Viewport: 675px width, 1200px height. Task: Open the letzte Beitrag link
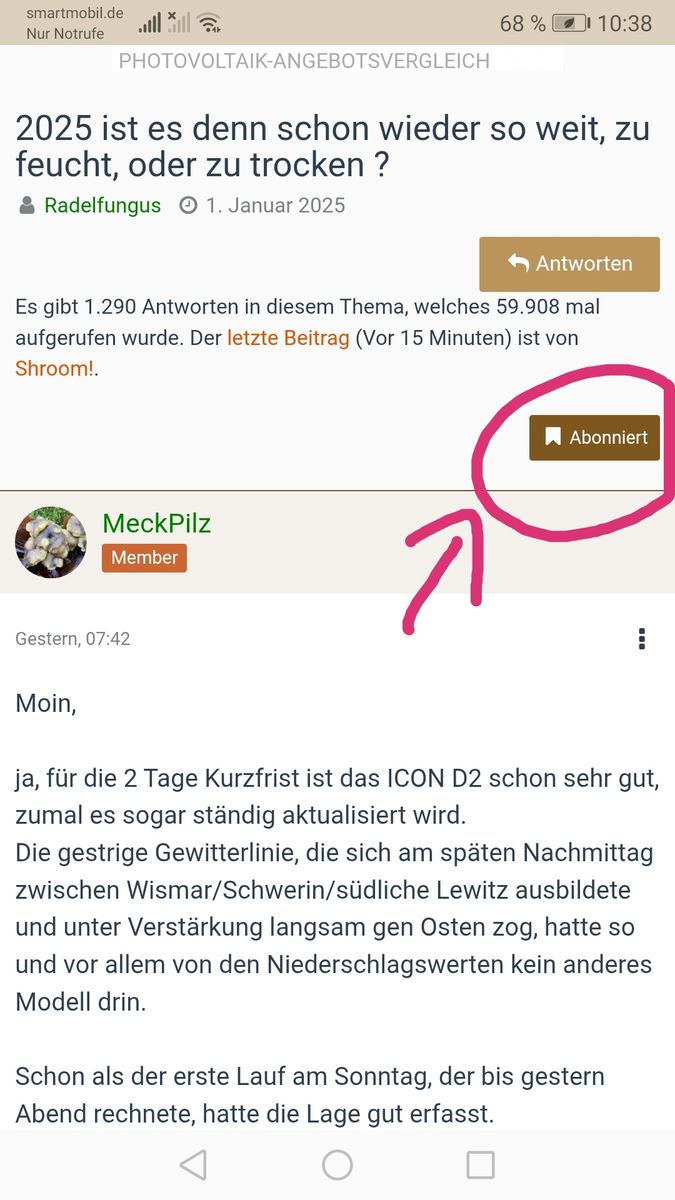coord(288,338)
